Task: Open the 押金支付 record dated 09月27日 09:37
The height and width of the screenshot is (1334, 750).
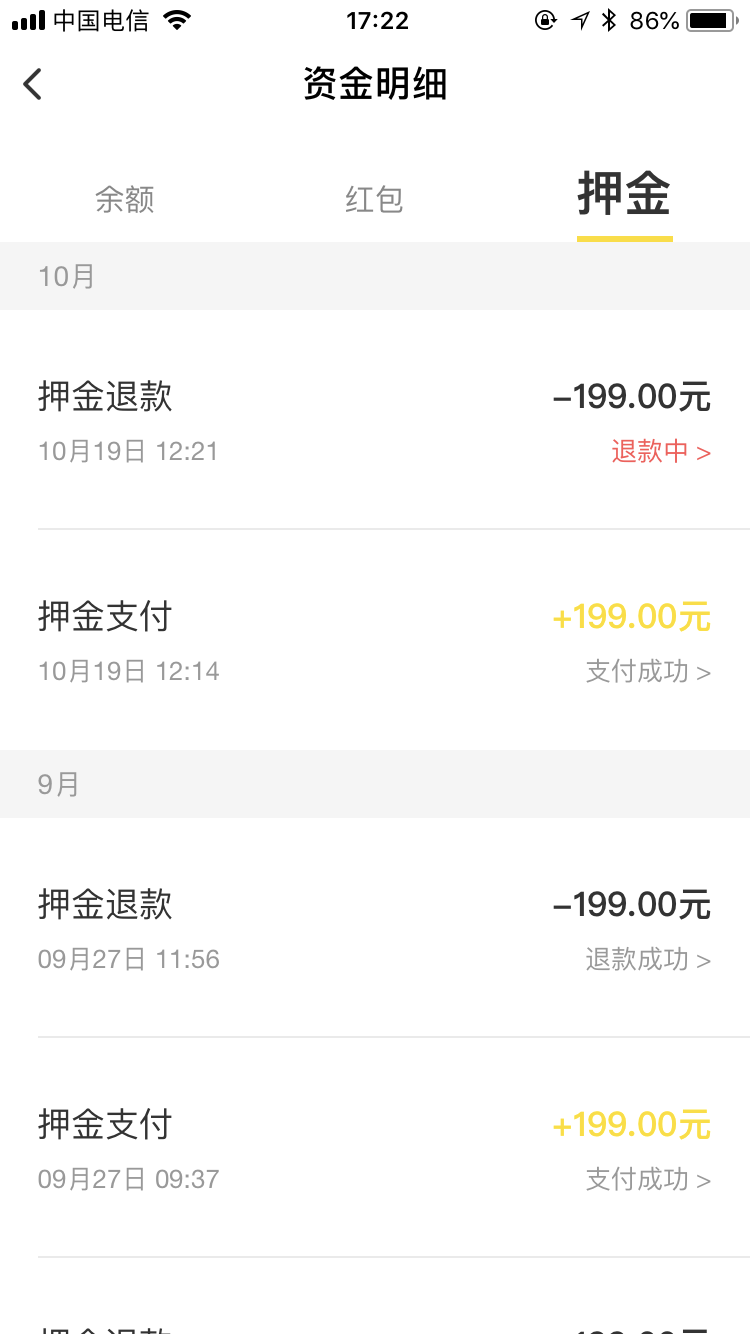Action: 375,1145
